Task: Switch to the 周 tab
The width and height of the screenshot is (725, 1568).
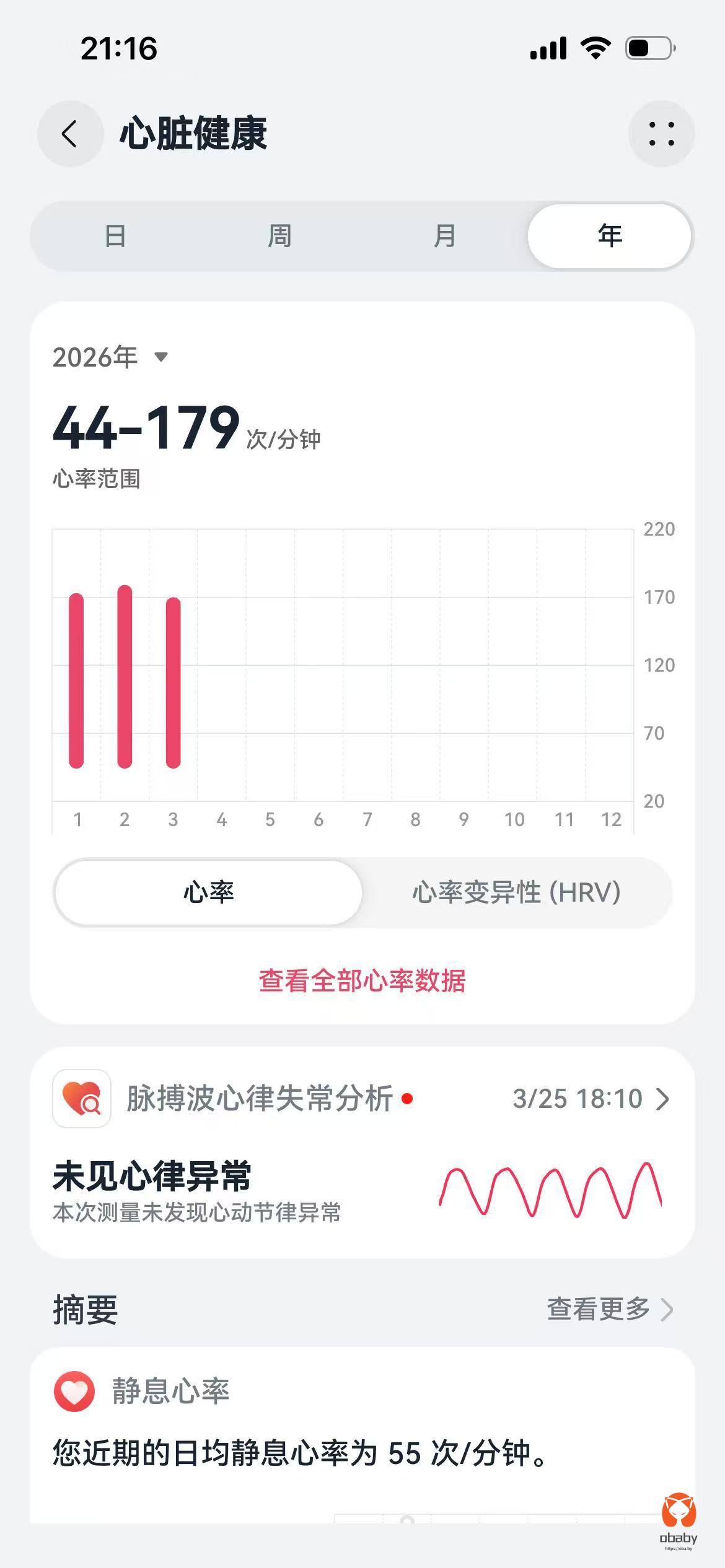Action: pyautogui.click(x=279, y=236)
